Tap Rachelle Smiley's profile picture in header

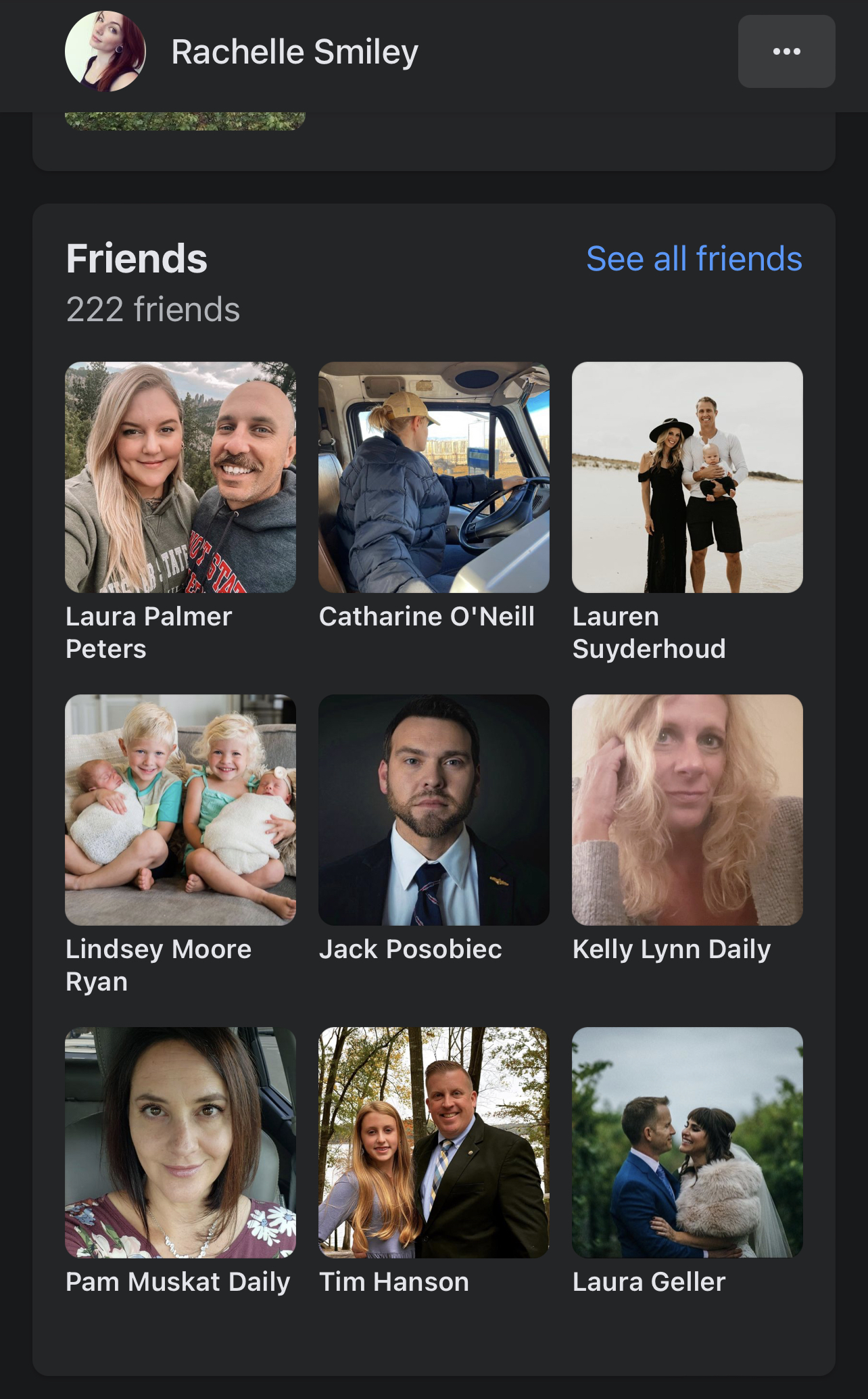coord(105,51)
